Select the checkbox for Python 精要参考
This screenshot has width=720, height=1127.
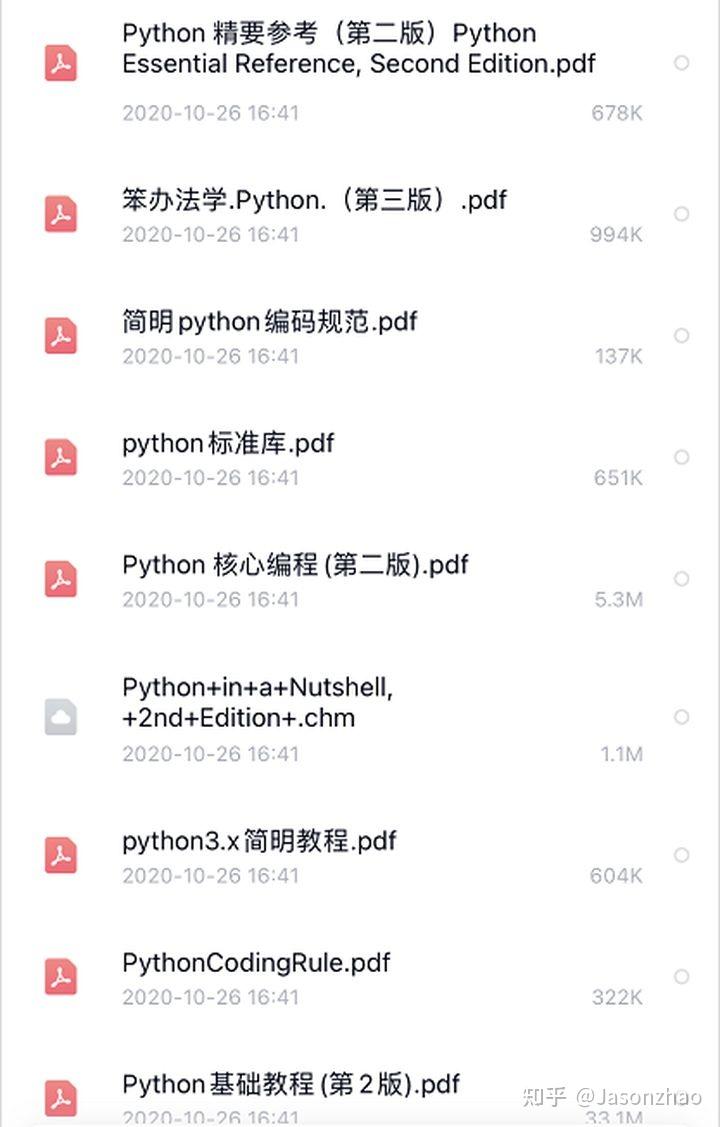(682, 62)
